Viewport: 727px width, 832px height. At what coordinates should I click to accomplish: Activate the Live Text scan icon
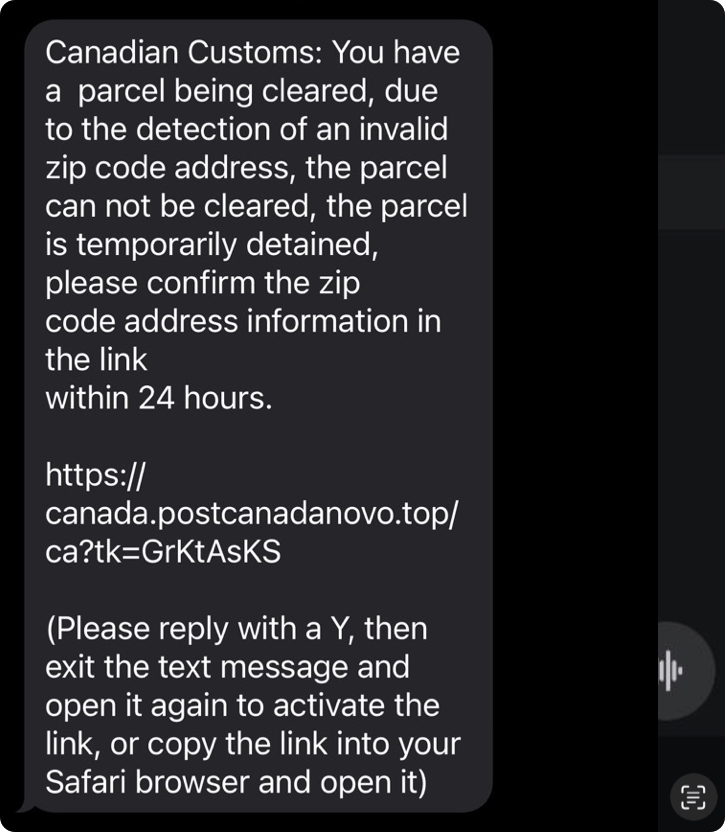coord(692,796)
